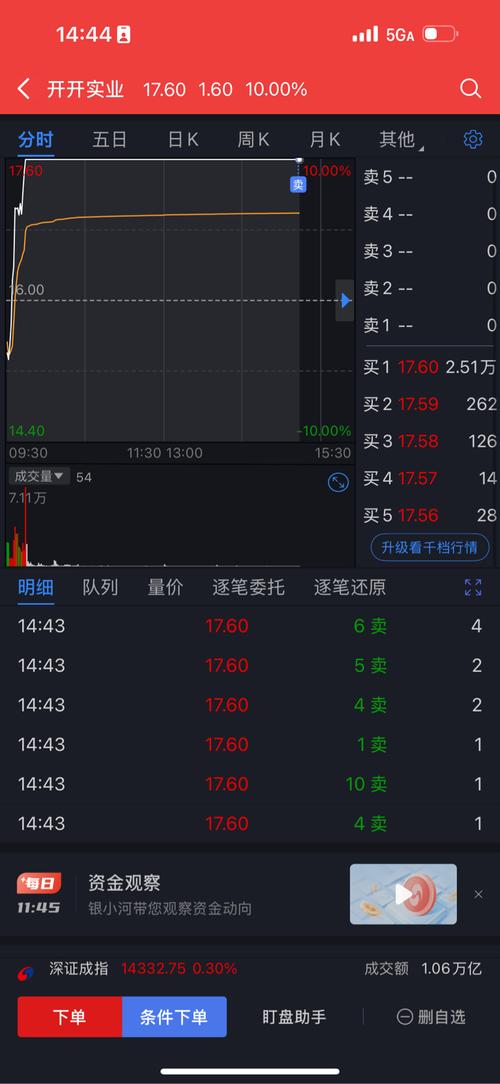Dismiss the 资金观察 banner
The height and width of the screenshot is (1084, 500).
click(x=479, y=895)
